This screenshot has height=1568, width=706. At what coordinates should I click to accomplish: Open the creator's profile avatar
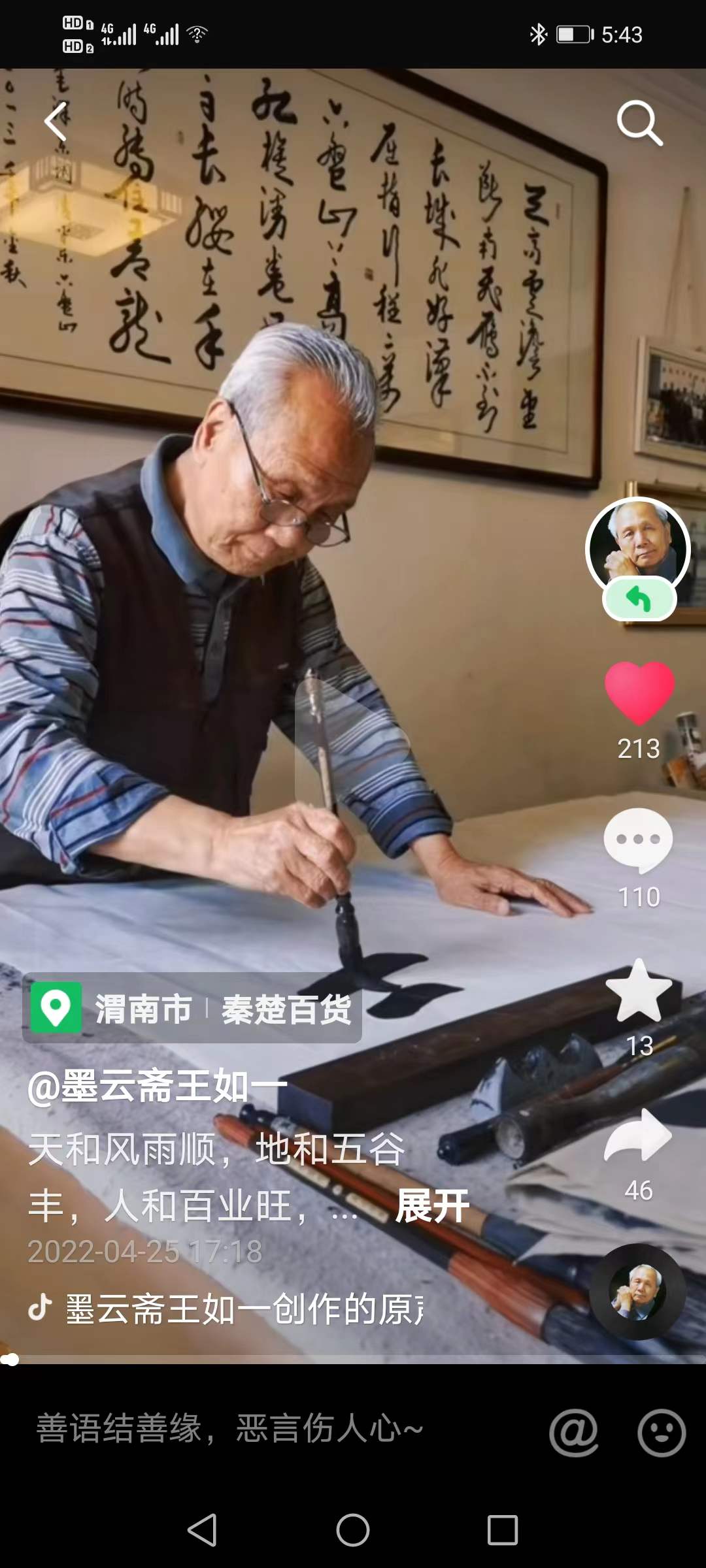[x=637, y=547]
